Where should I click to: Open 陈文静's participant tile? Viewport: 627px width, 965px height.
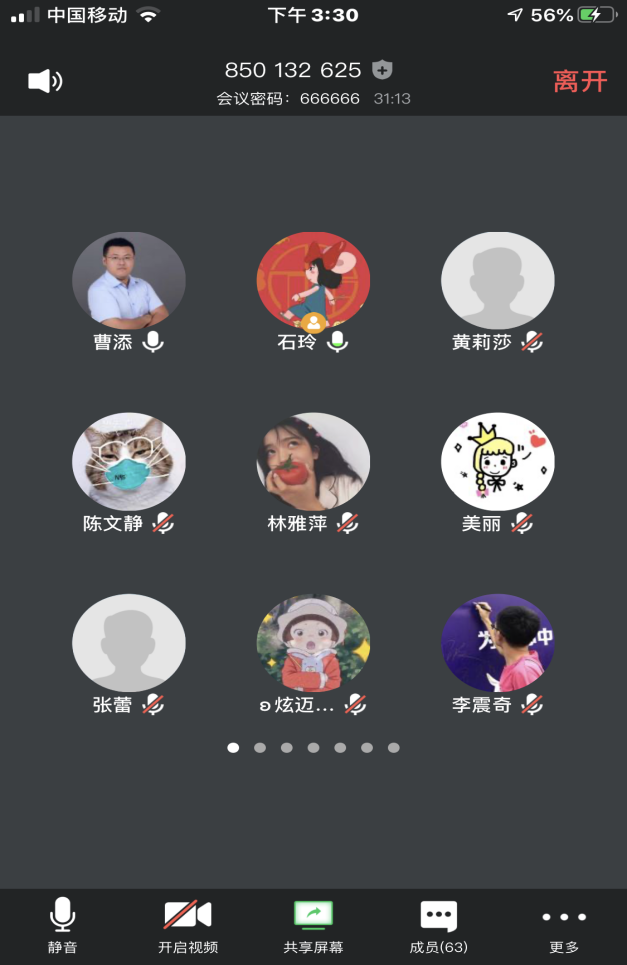tap(129, 462)
